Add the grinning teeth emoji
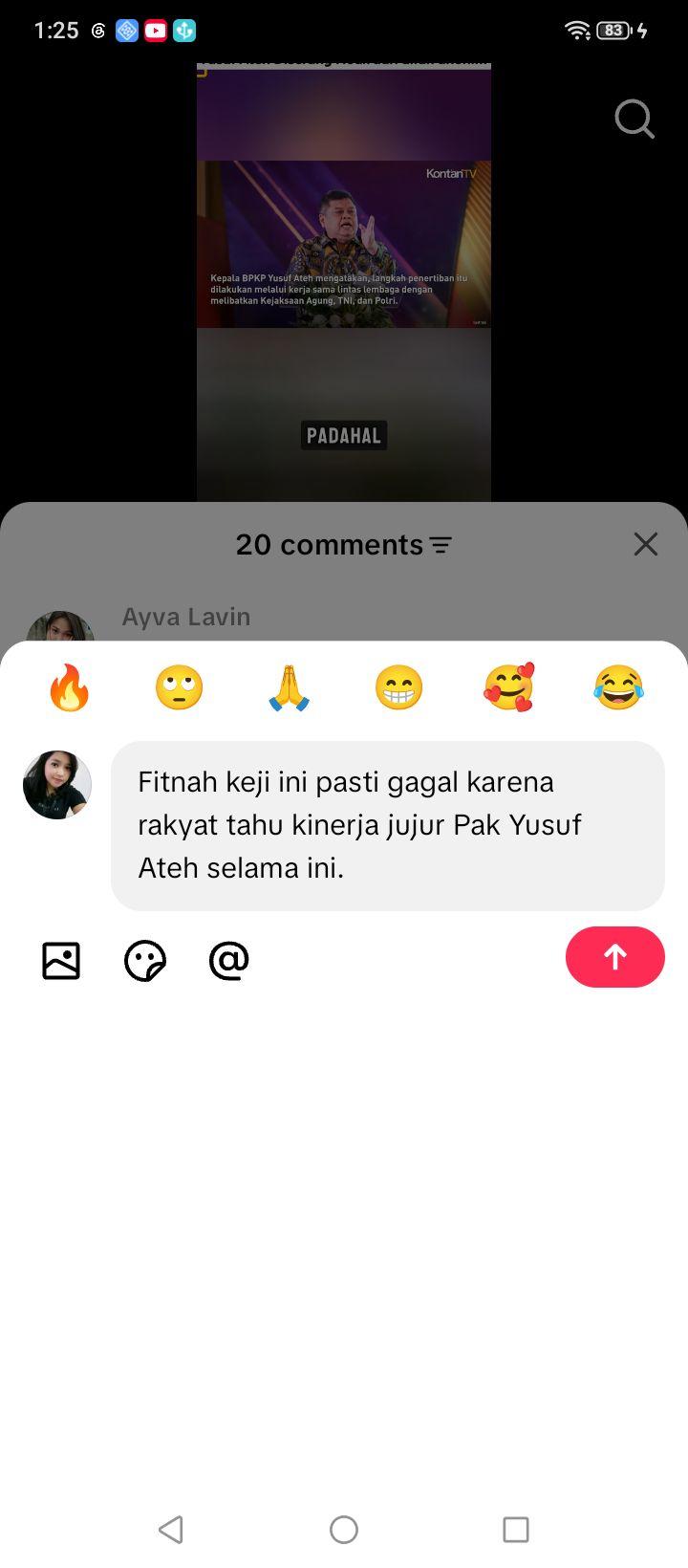The width and height of the screenshot is (688, 1568). 398,687
